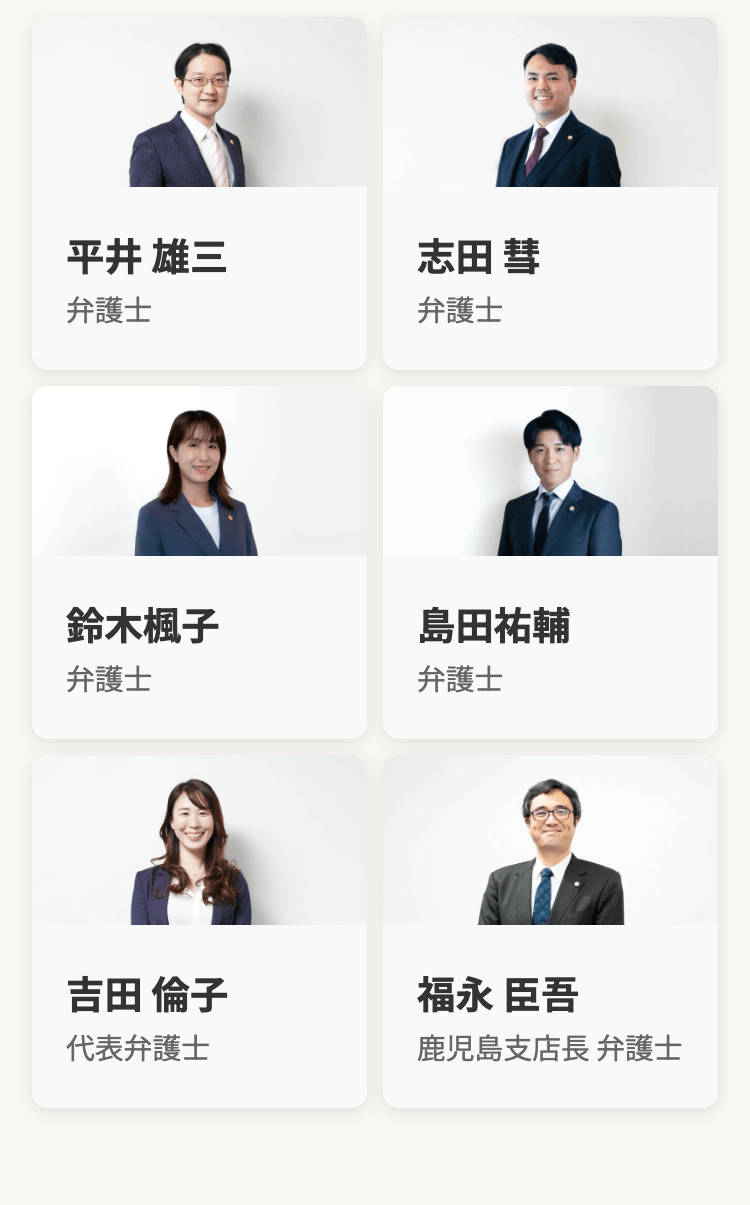Open lawyer 平井 雄三's profile card
Image resolution: width=750 pixels, height=1205 pixels.
point(199,194)
